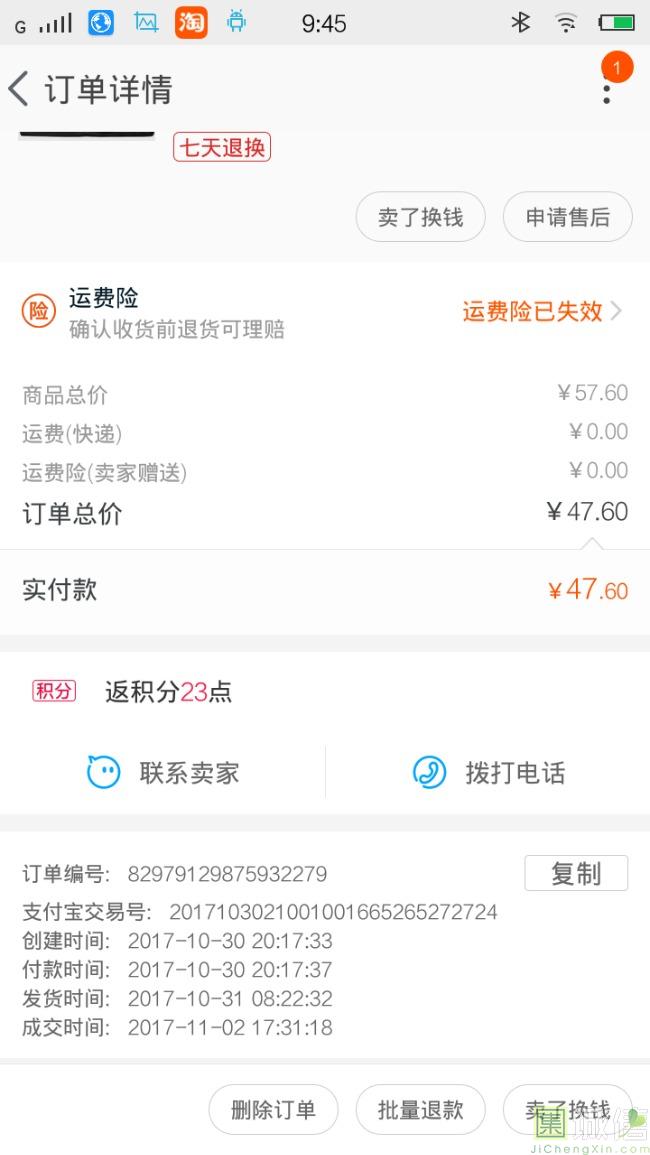Go back from order details
The width and height of the screenshot is (650, 1155).
coord(19,89)
